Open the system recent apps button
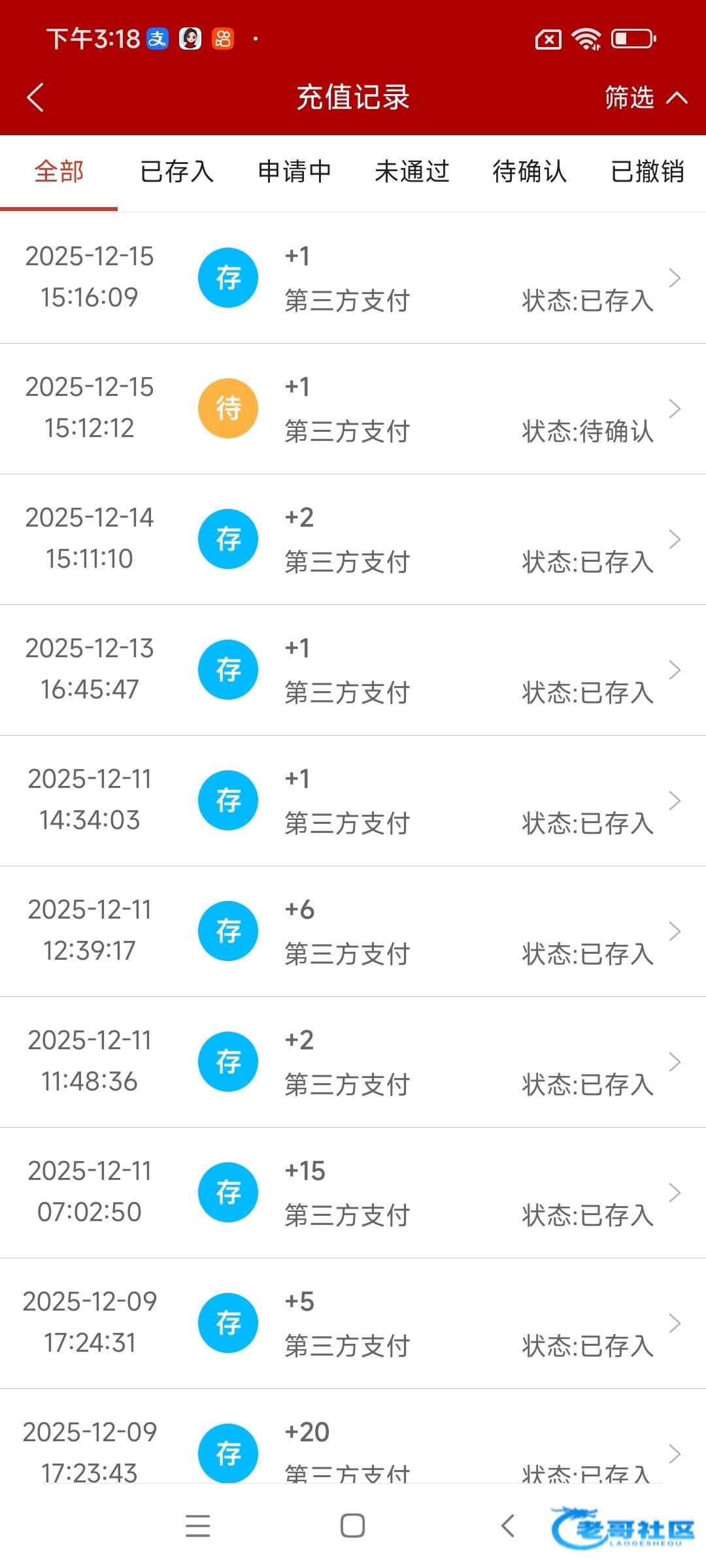 pyautogui.click(x=197, y=1526)
